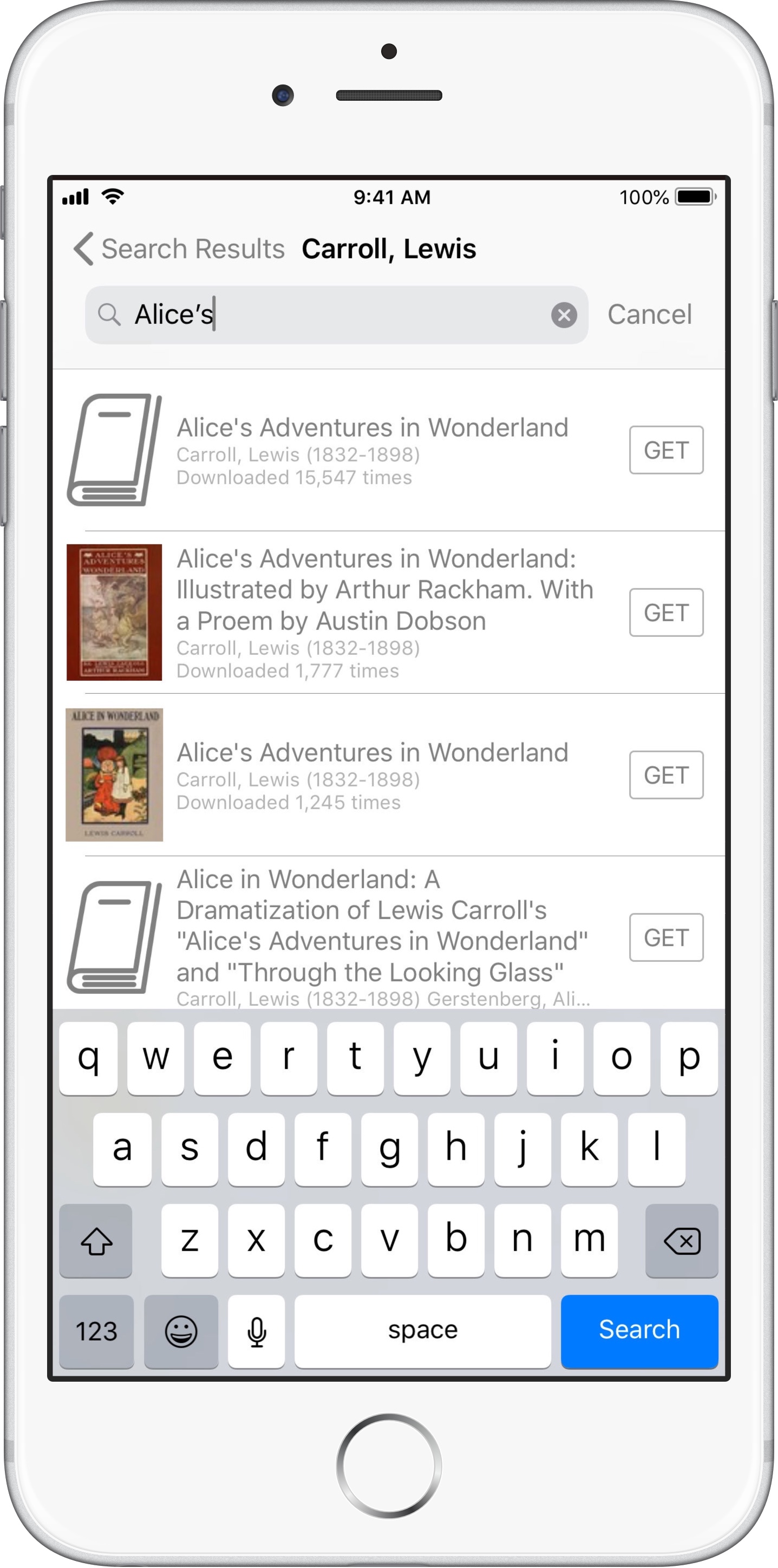Open the emoji keyboard
This screenshot has width=778, height=1568.
[181, 1331]
